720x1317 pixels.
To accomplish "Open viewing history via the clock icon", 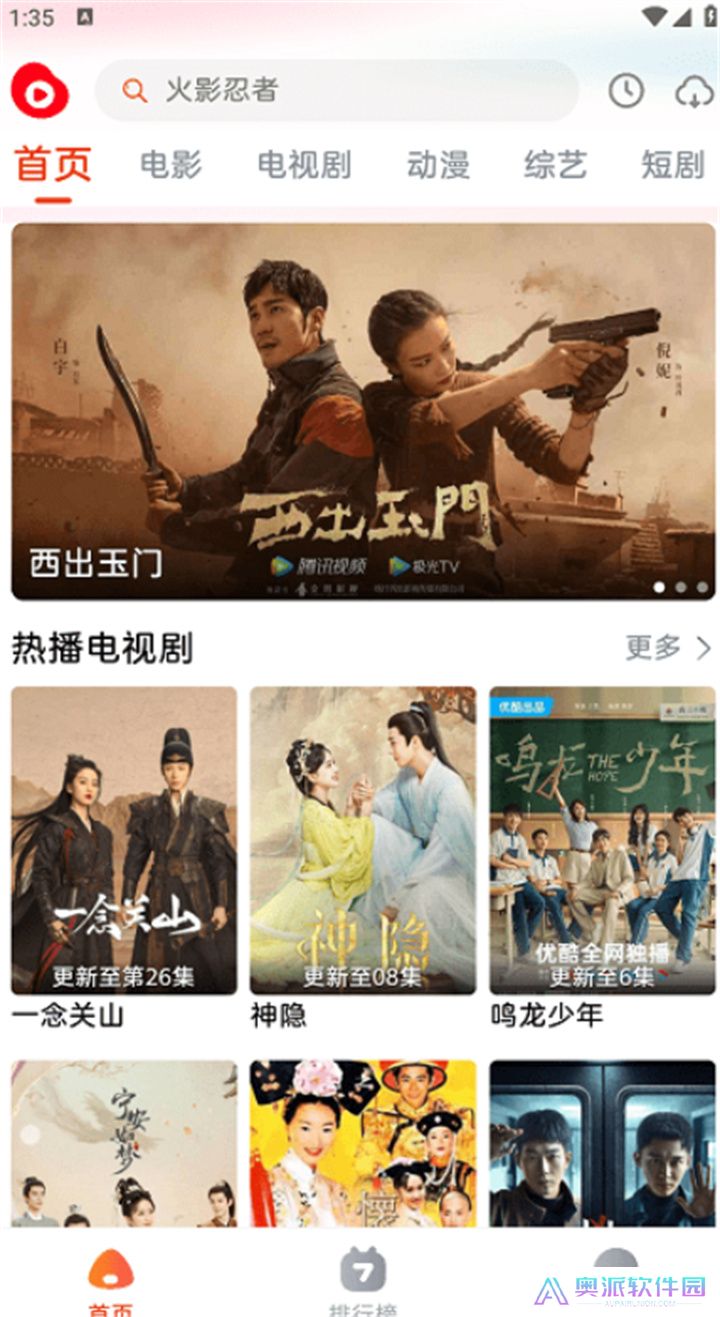I will 625,93.
